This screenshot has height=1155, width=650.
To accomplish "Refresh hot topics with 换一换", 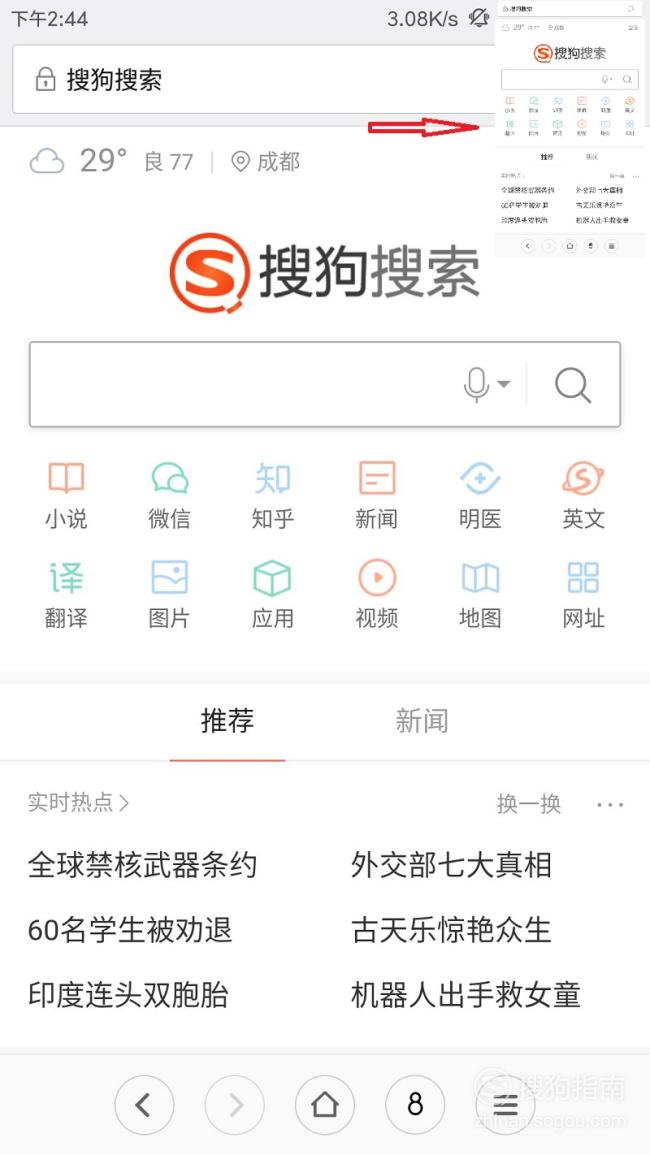I will (x=529, y=804).
